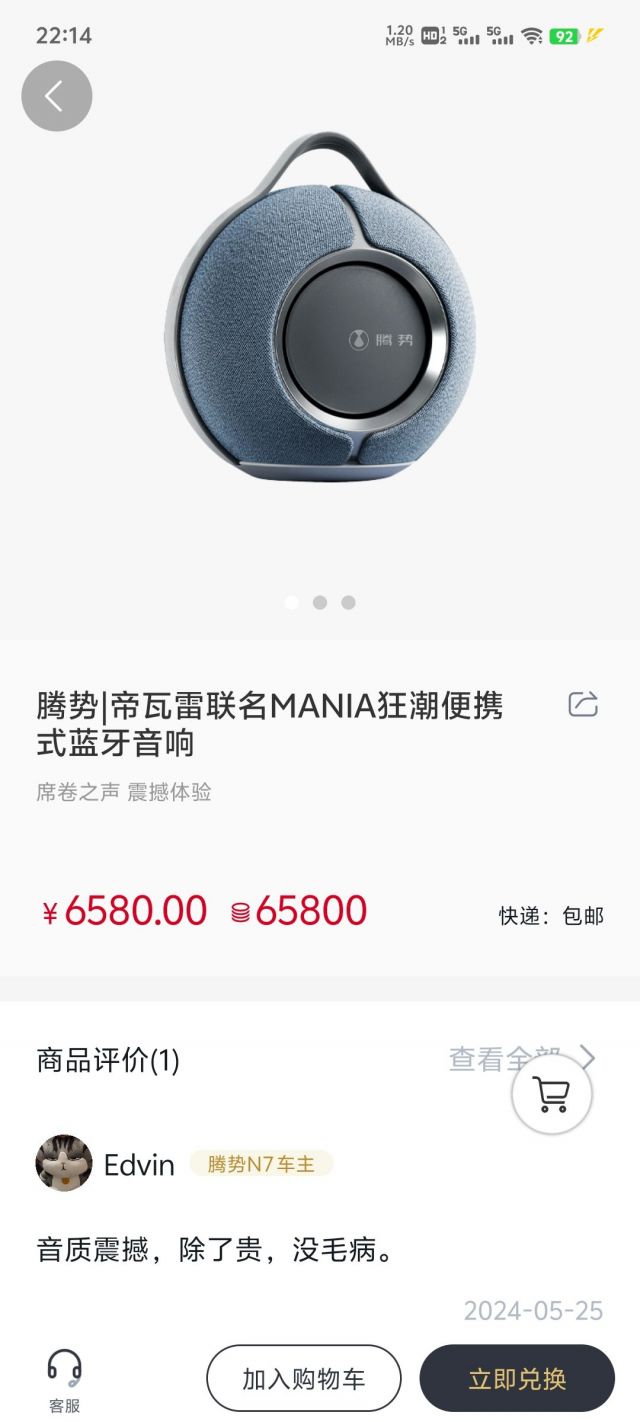Tap 加入购物车 to add to cart
The image size is (640, 1422).
click(304, 1378)
